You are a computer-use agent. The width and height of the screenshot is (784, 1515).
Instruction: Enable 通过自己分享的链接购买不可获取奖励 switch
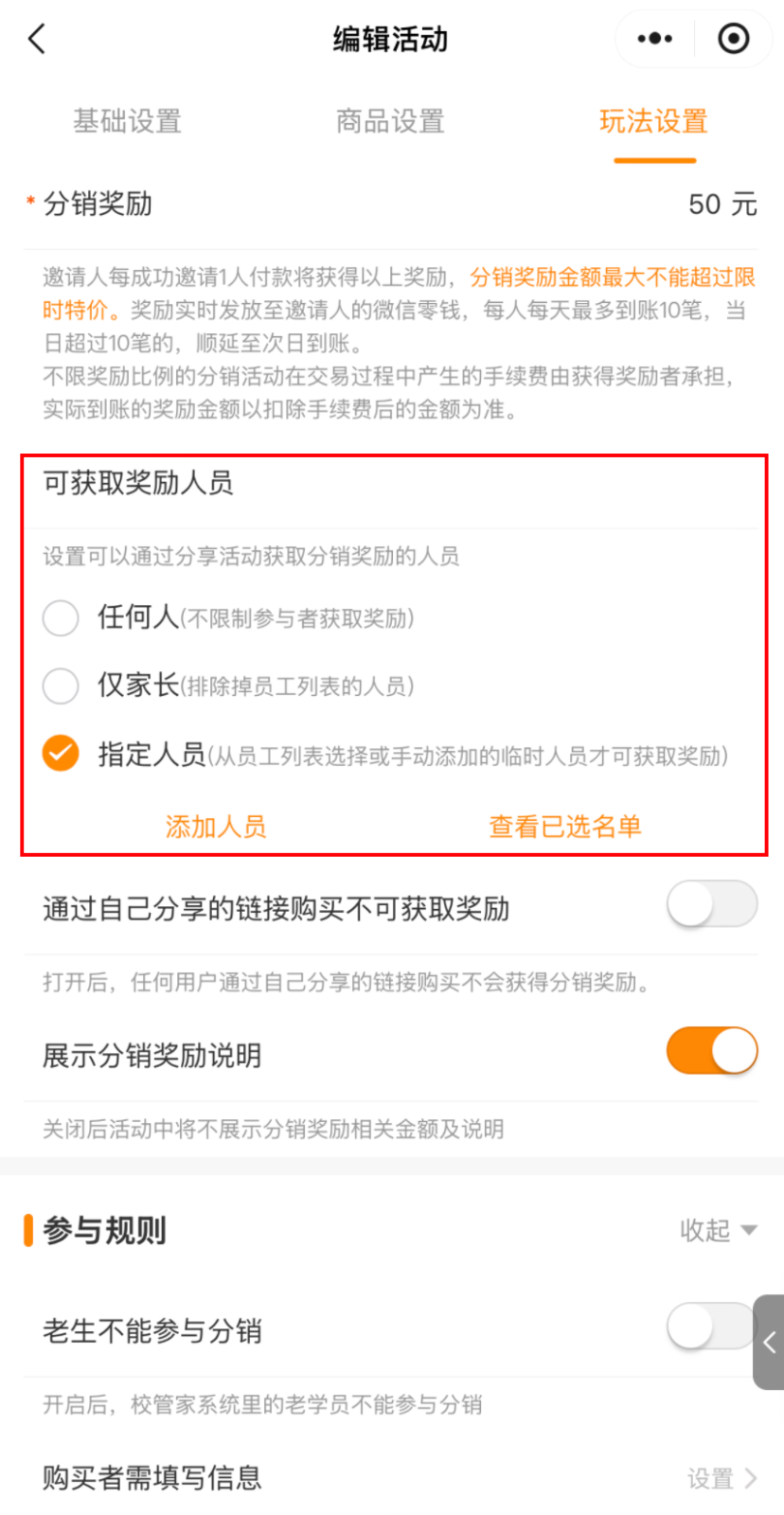point(712,904)
